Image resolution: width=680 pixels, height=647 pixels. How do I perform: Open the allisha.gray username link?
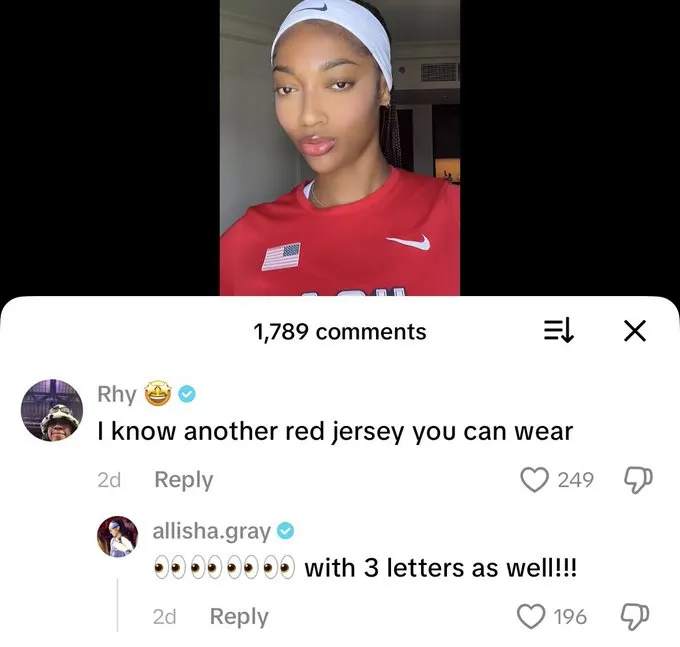tap(211, 531)
